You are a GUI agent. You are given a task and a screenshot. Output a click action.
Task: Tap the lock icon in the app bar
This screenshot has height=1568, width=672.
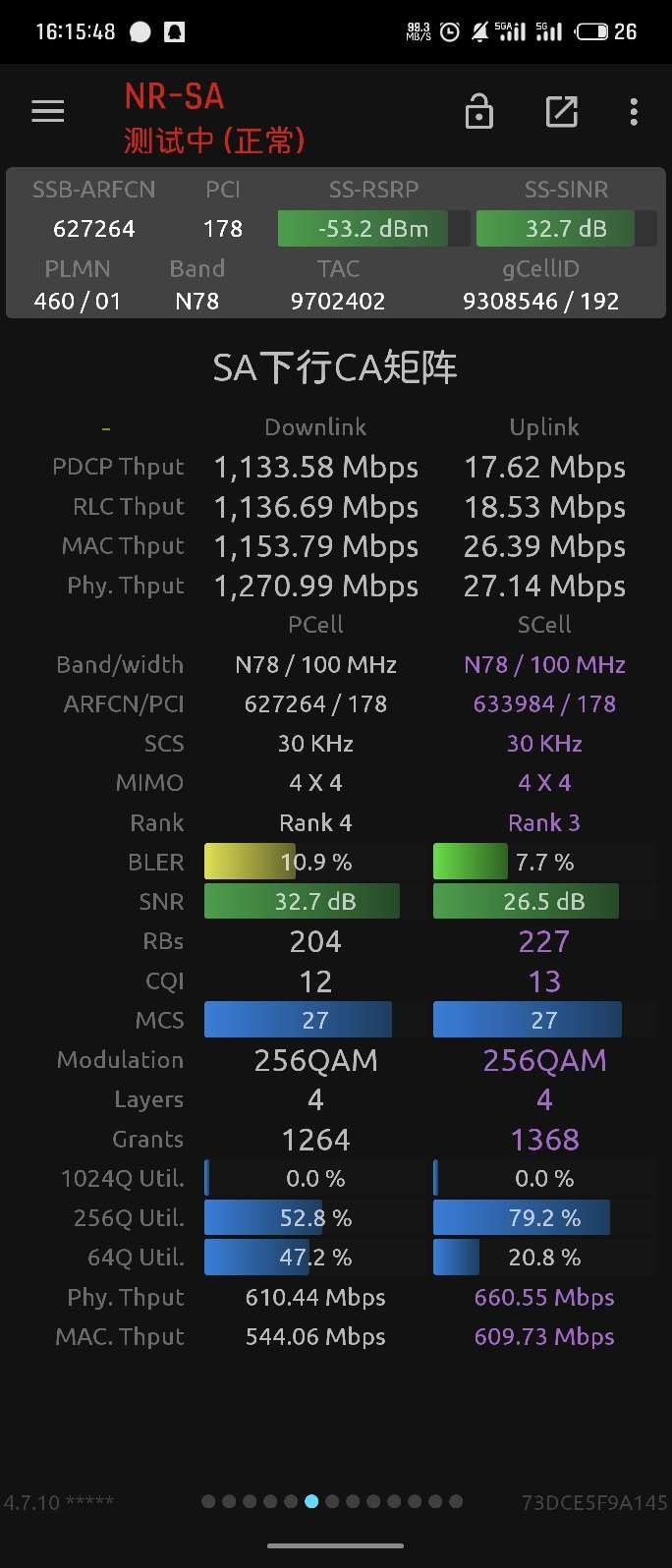[x=478, y=113]
